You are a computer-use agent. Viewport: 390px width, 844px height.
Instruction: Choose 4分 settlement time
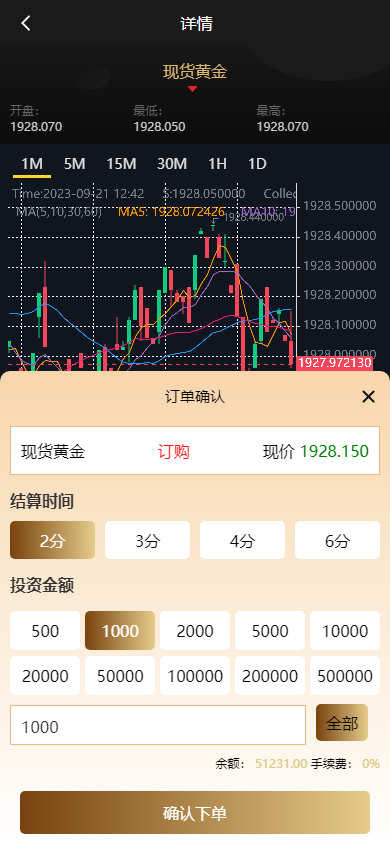(x=242, y=540)
